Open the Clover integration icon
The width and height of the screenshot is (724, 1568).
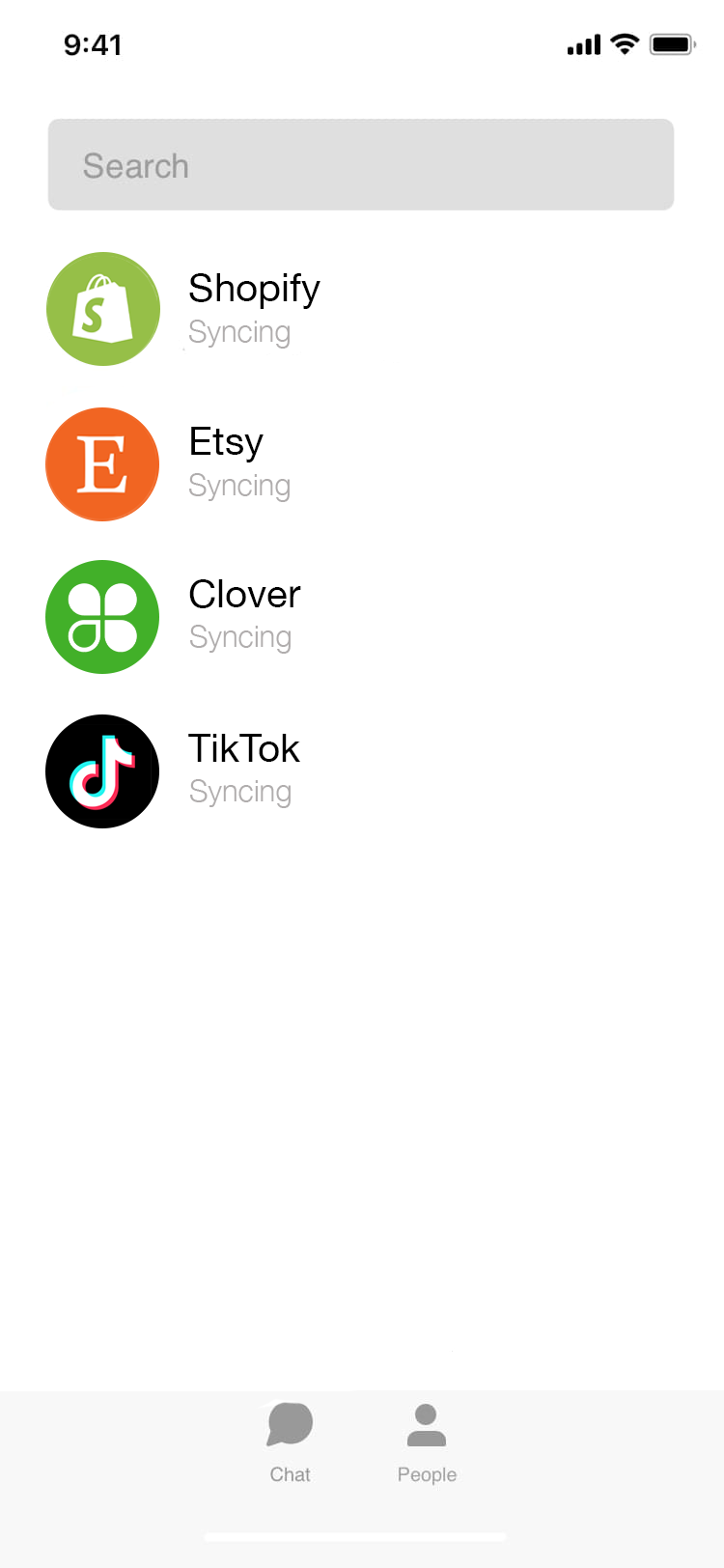click(x=102, y=616)
